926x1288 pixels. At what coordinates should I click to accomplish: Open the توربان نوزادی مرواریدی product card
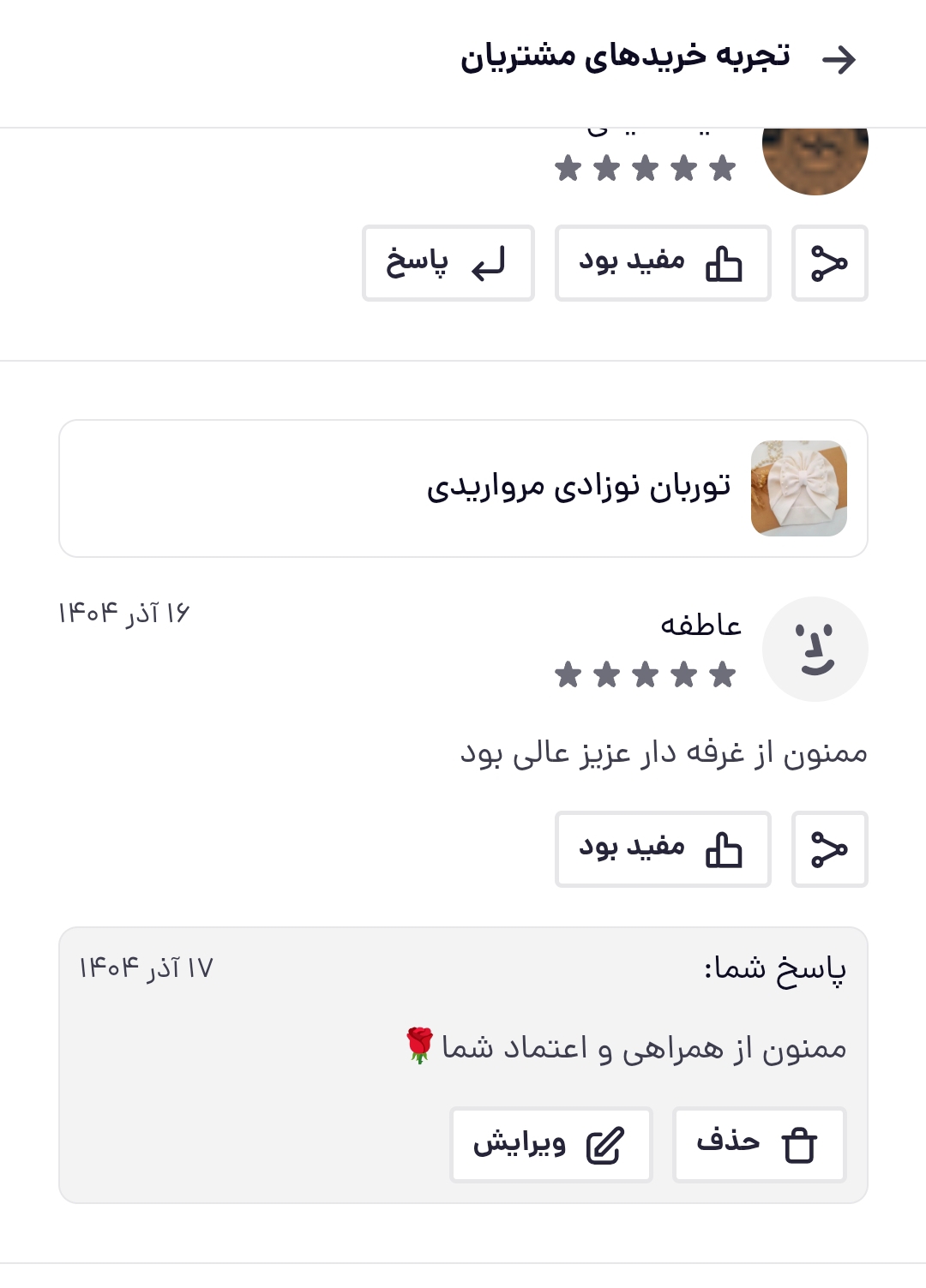[x=463, y=488]
